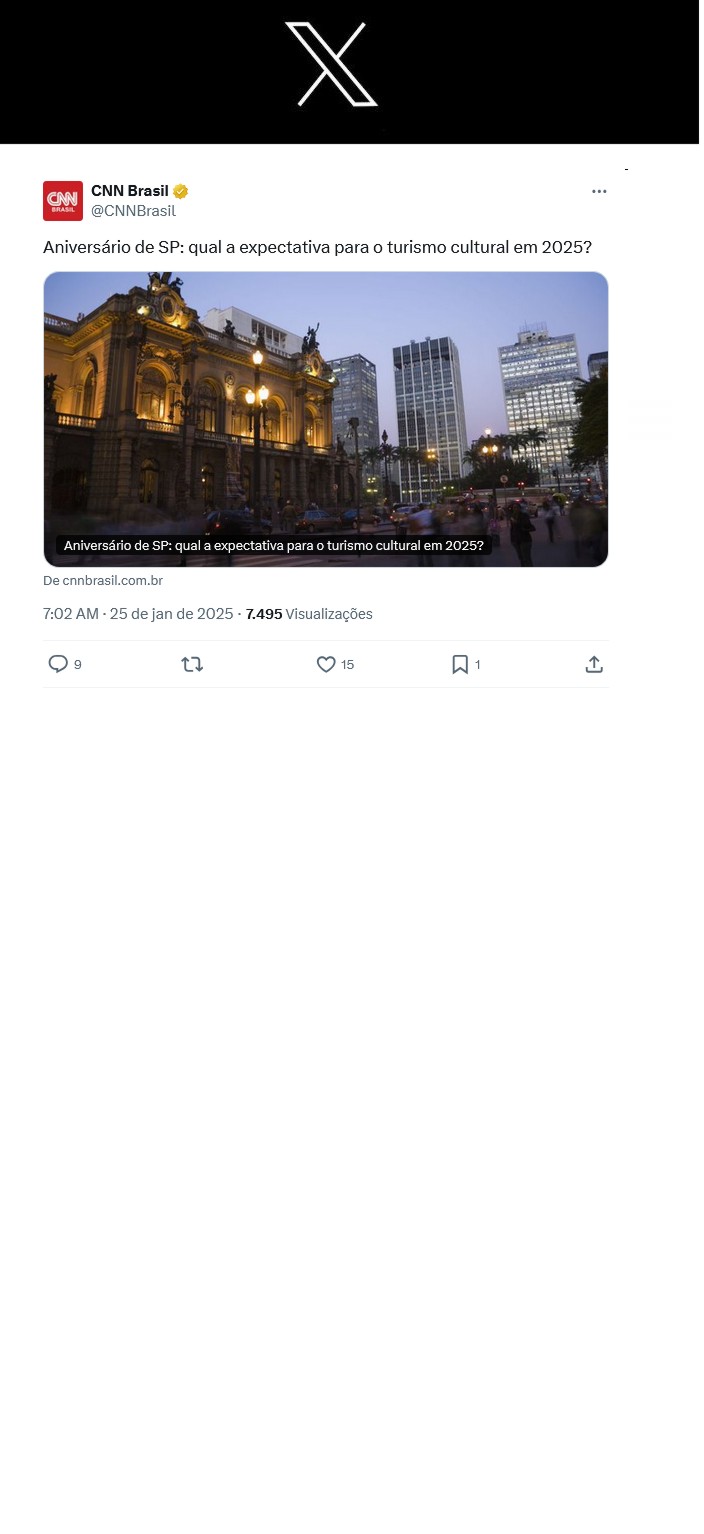Like the tweet about cultural tourism
The height and width of the screenshot is (1534, 704).
(326, 664)
